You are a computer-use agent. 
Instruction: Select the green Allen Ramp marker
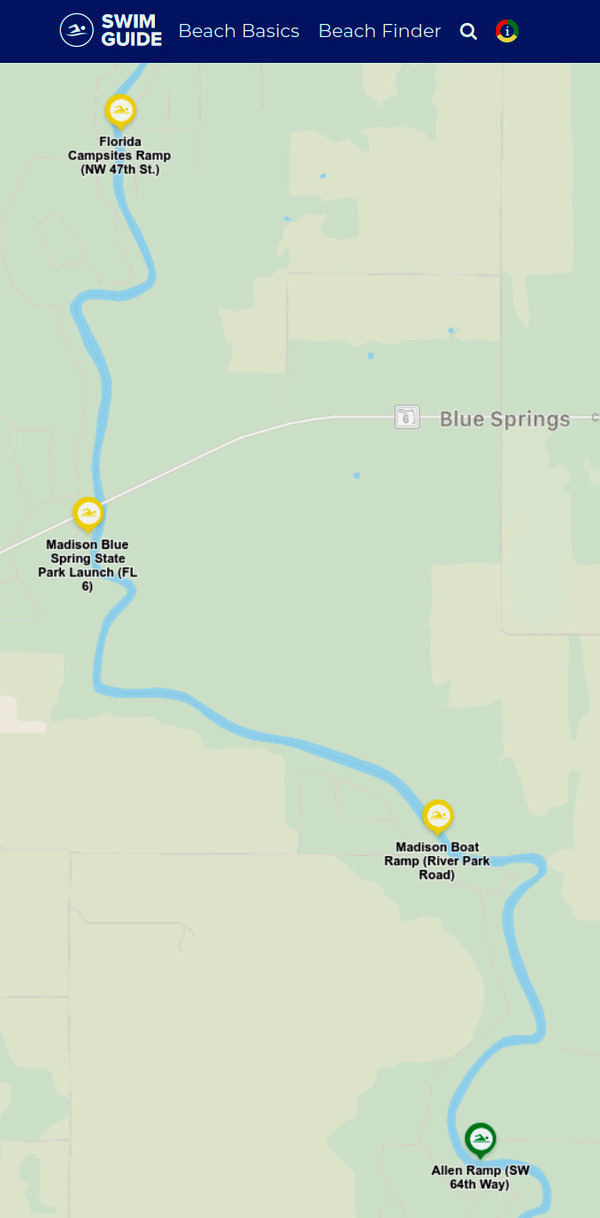[x=480, y=1139]
